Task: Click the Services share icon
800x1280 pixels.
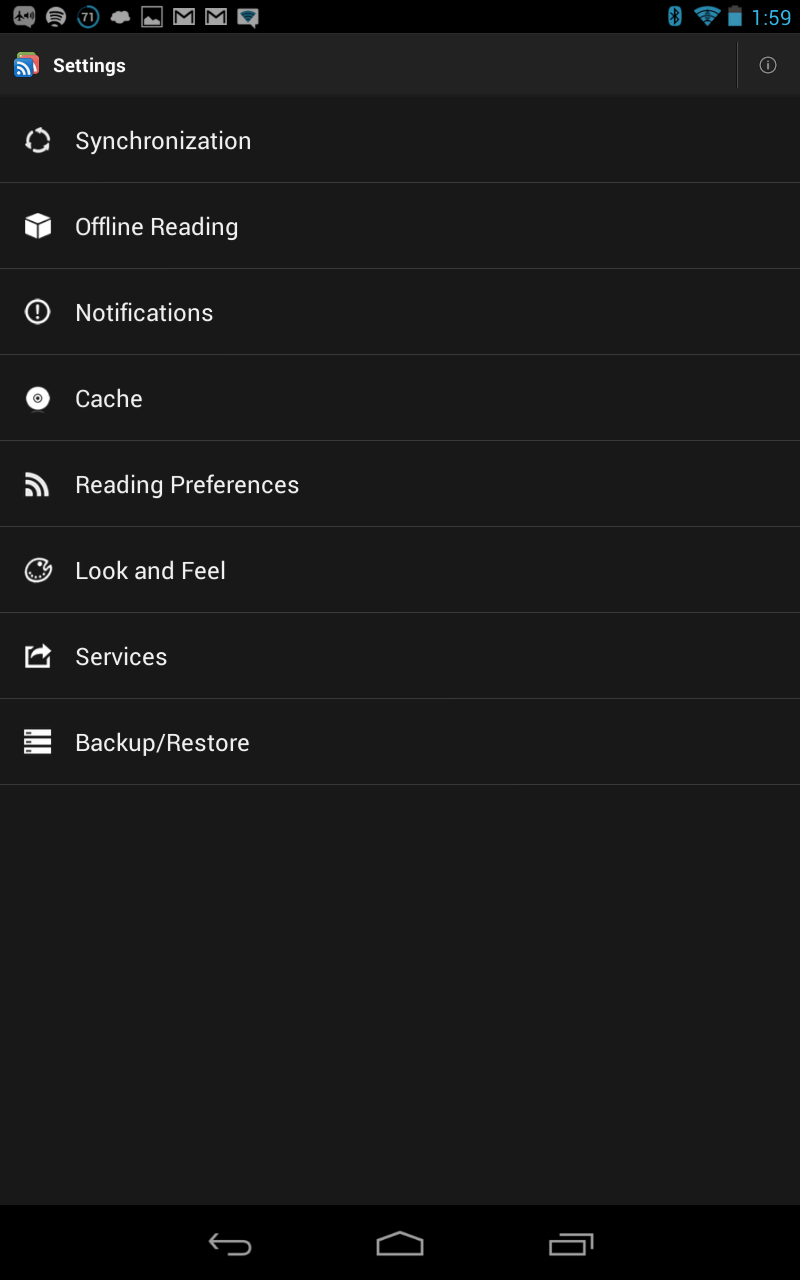Action: (x=37, y=656)
